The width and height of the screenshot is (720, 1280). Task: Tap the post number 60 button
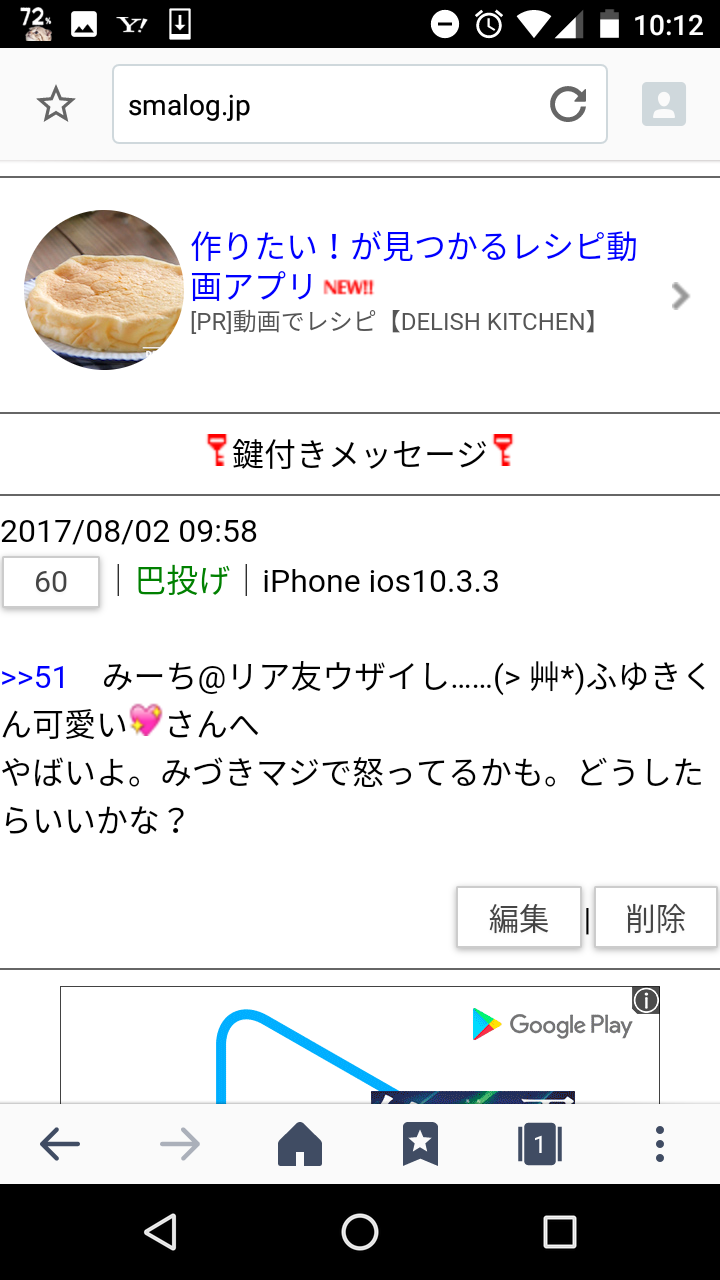(x=51, y=582)
